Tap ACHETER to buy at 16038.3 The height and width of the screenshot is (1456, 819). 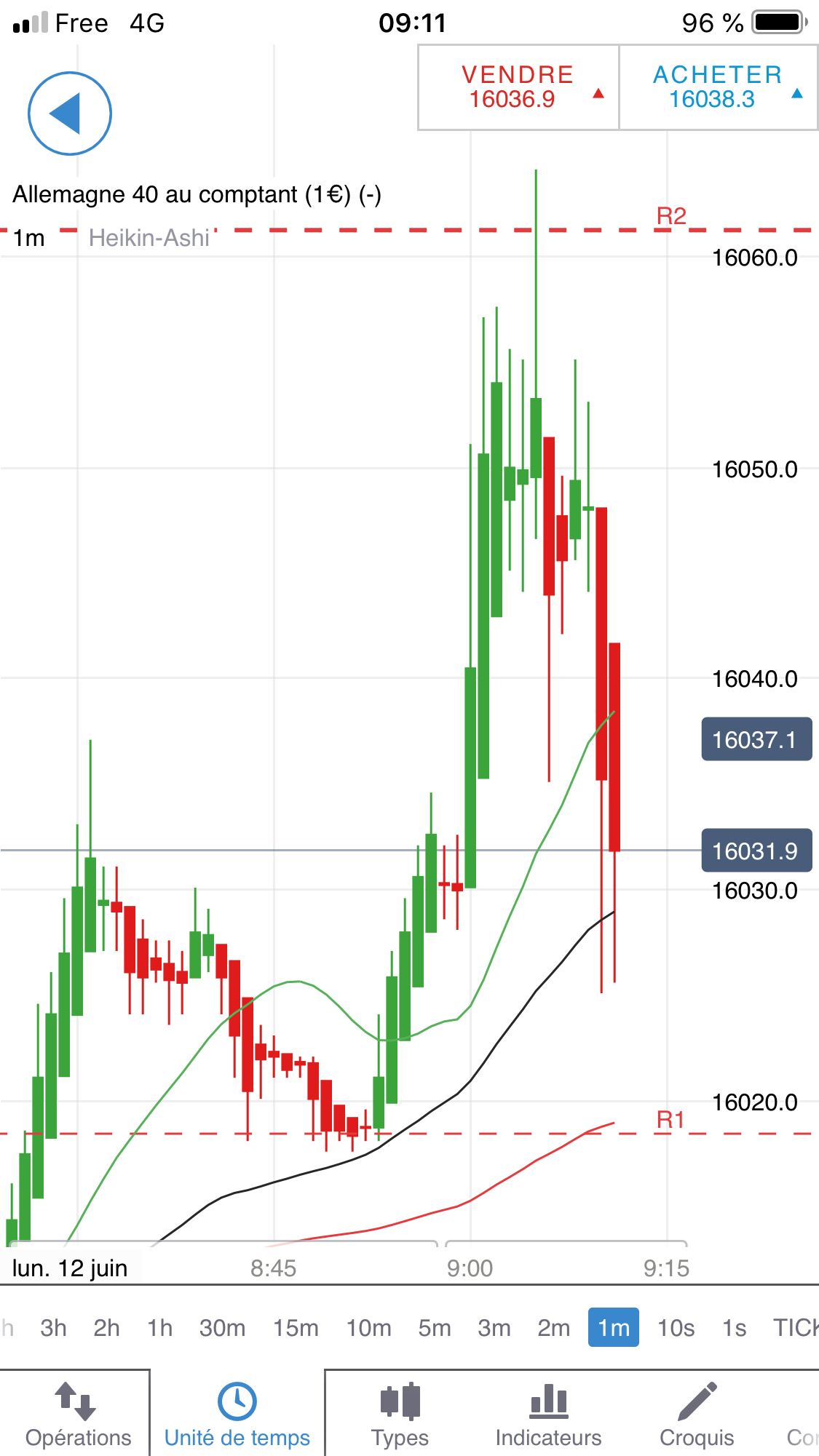click(x=718, y=87)
